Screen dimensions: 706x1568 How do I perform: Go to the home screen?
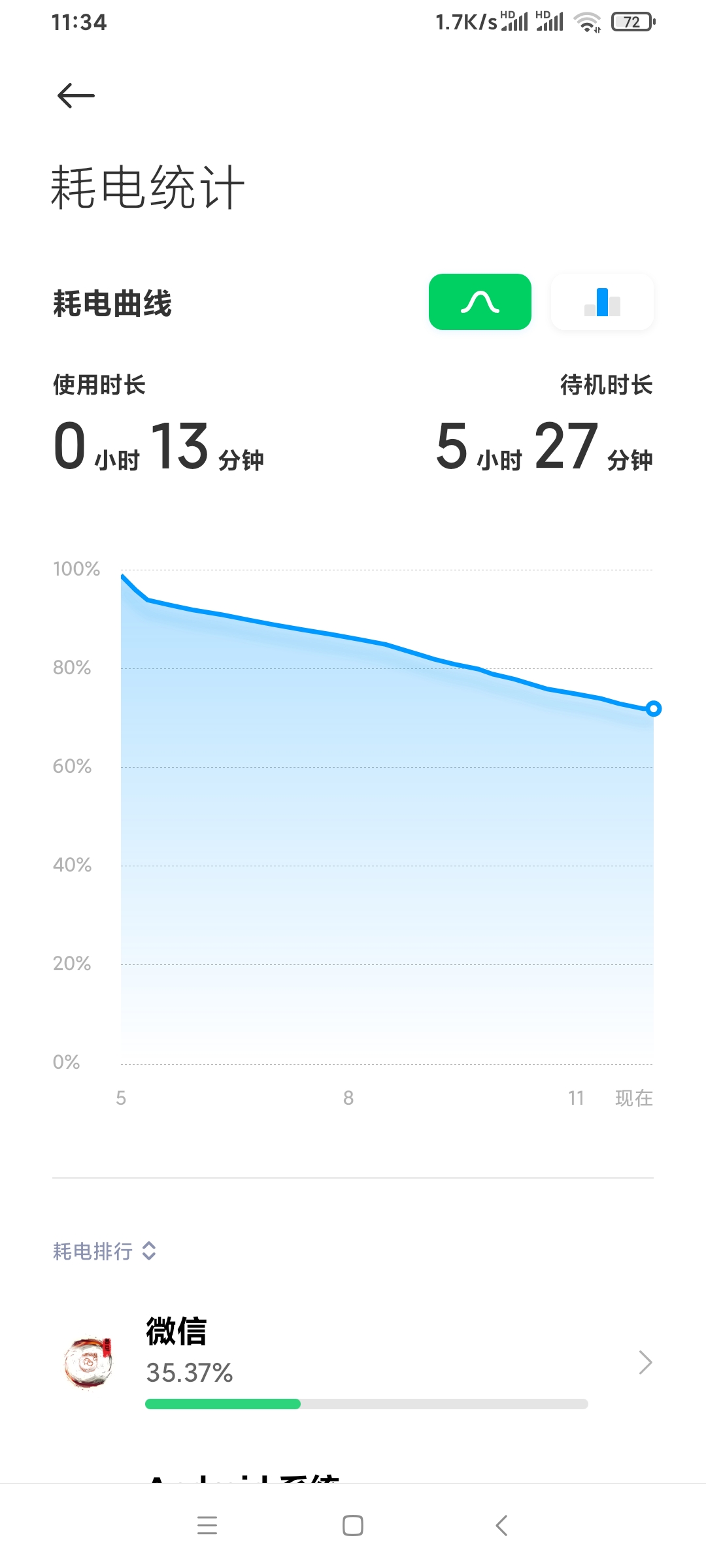tap(353, 1526)
